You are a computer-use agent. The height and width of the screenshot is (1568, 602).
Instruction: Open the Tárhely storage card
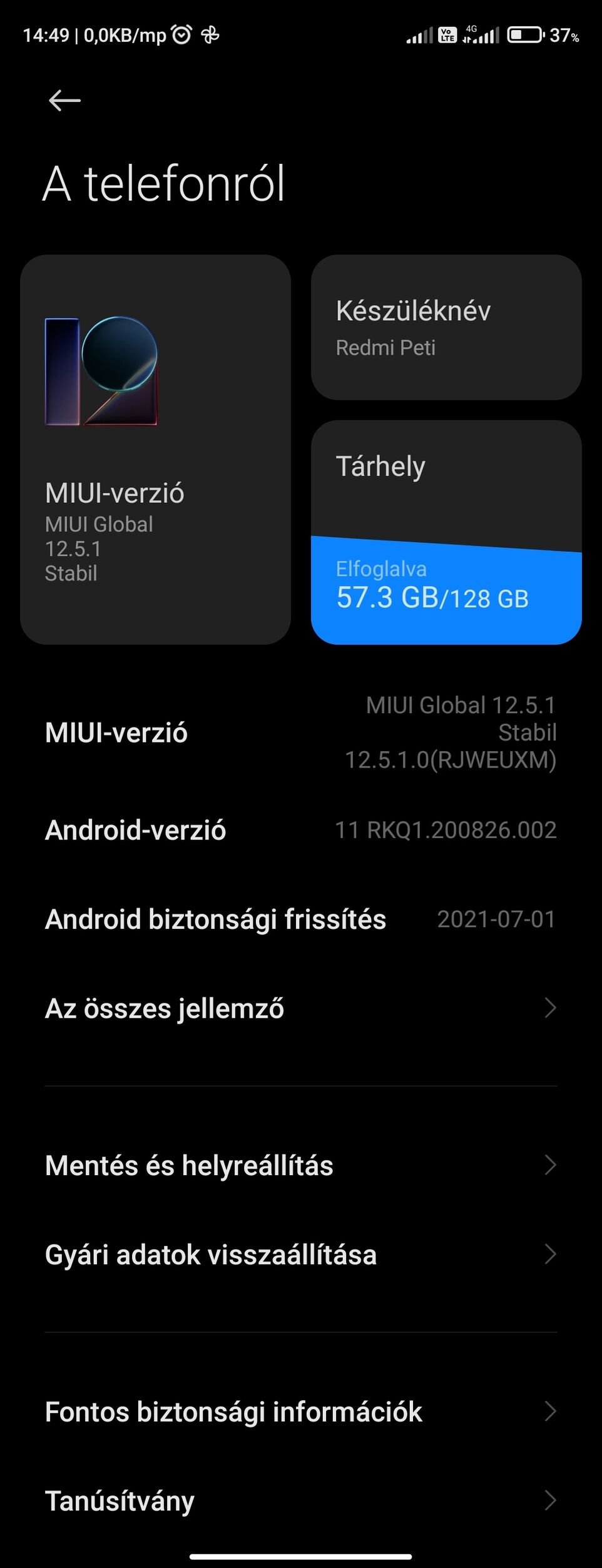point(446,532)
